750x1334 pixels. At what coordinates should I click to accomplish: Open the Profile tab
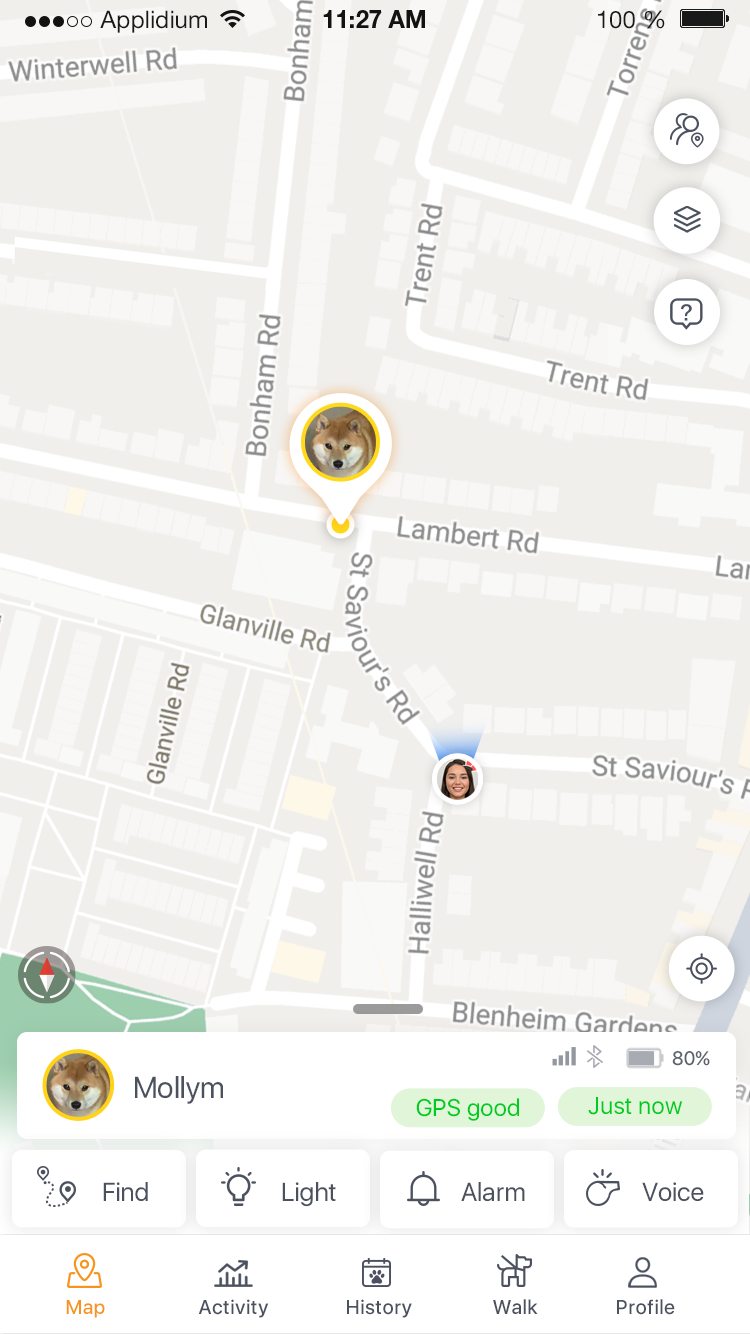(644, 1285)
